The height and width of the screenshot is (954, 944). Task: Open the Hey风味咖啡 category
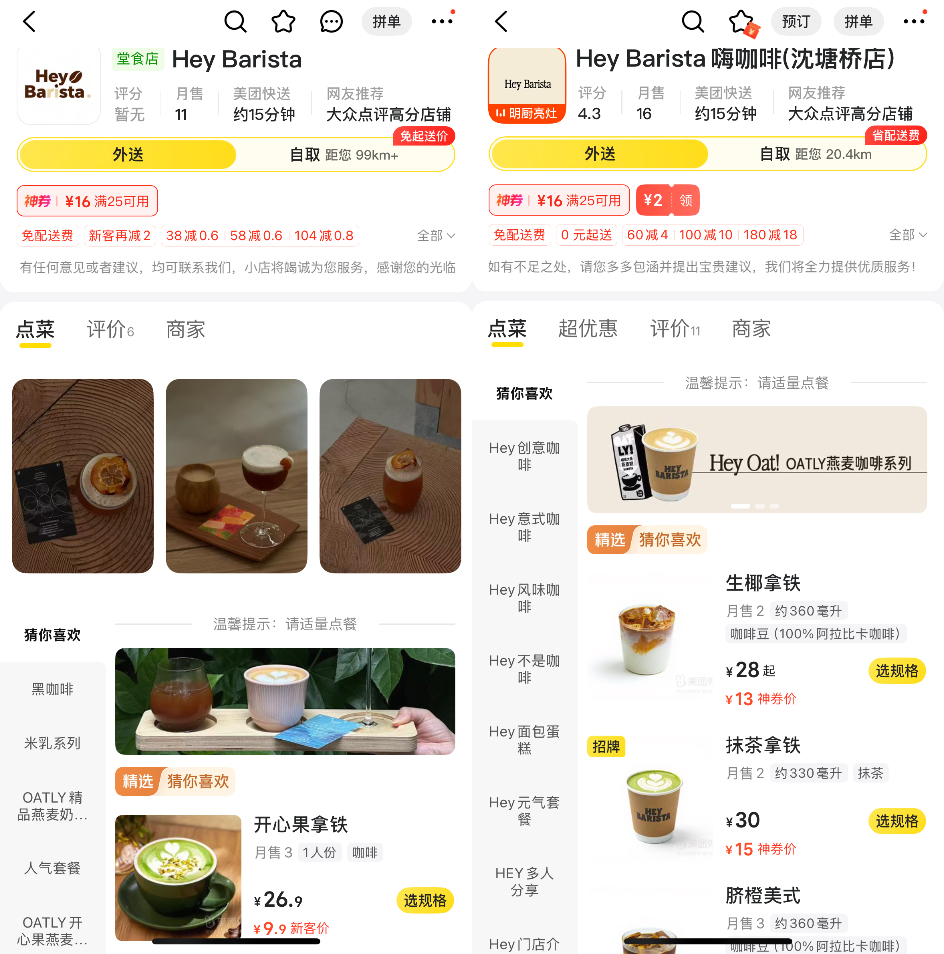tap(524, 598)
